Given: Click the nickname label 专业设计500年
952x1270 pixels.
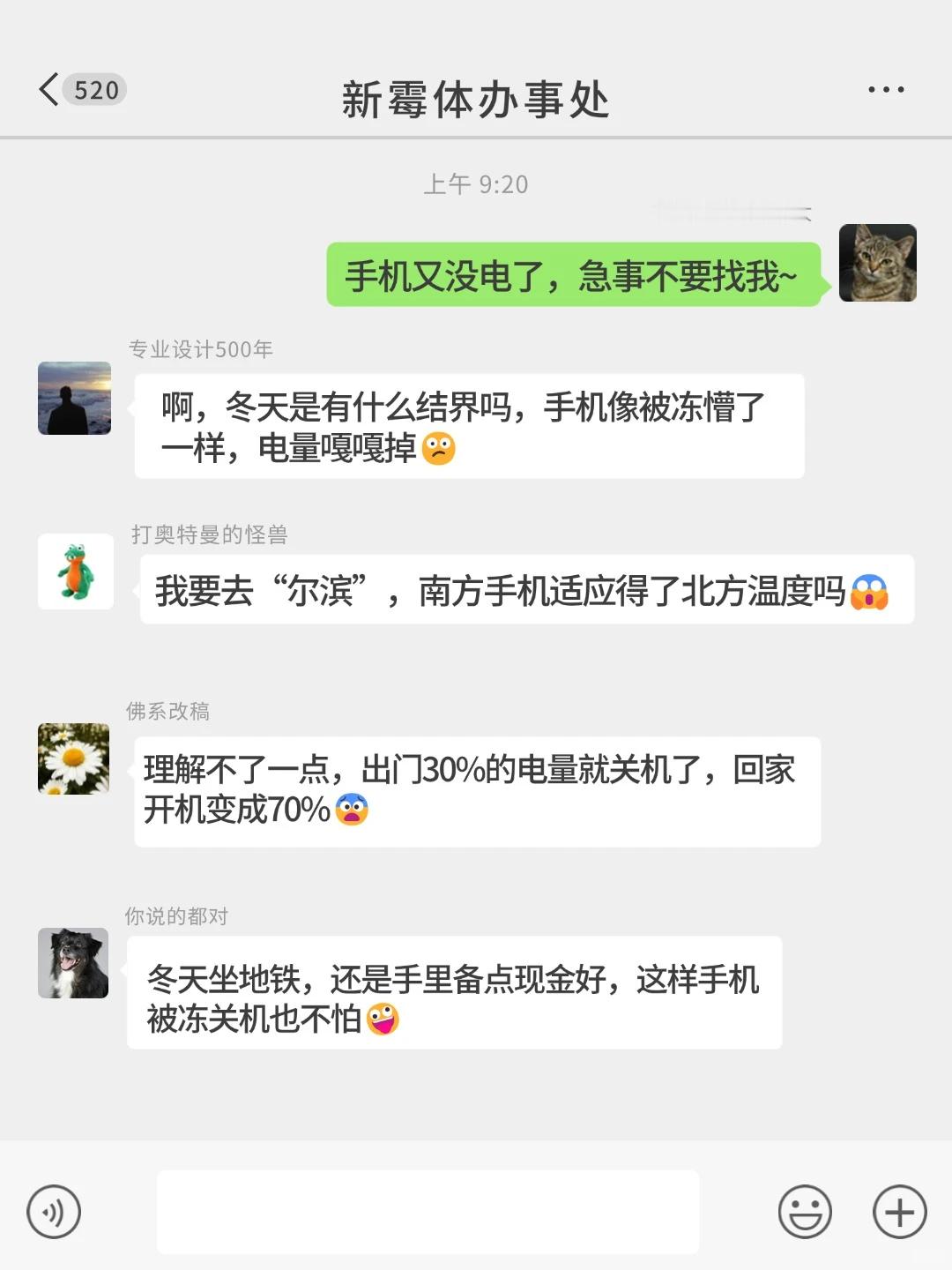Looking at the screenshot, I should pyautogui.click(x=199, y=349).
